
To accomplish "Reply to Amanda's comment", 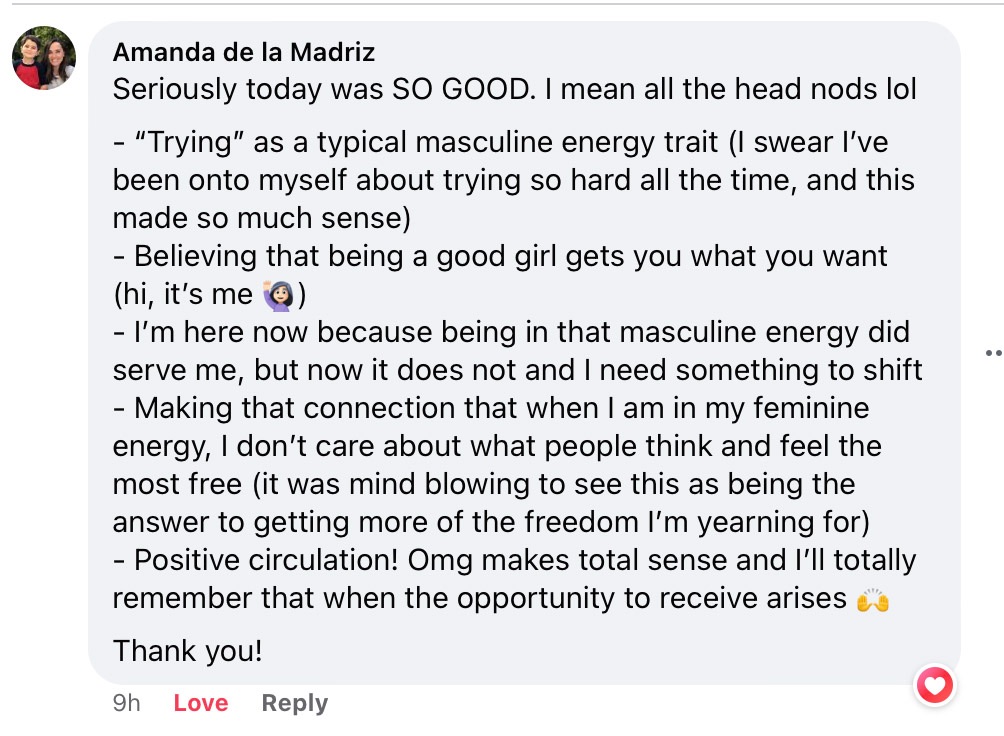I will 295,703.
